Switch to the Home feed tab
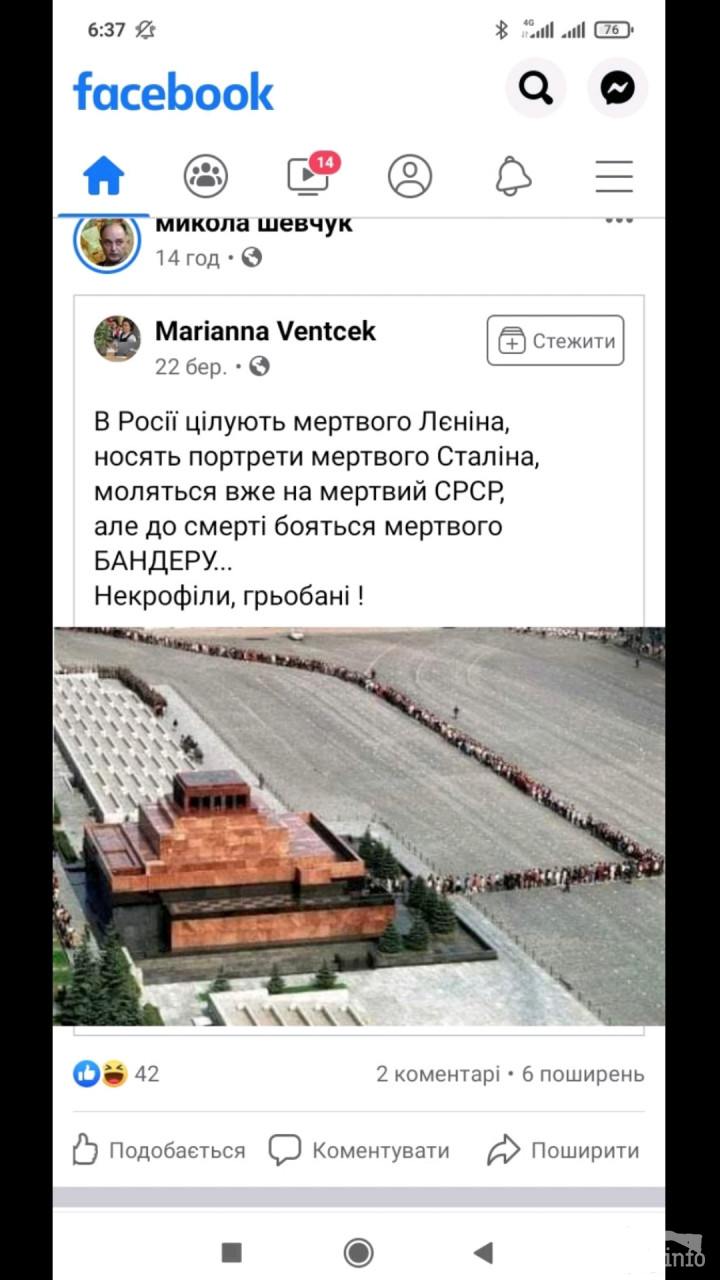The width and height of the screenshot is (720, 1280). [x=104, y=177]
